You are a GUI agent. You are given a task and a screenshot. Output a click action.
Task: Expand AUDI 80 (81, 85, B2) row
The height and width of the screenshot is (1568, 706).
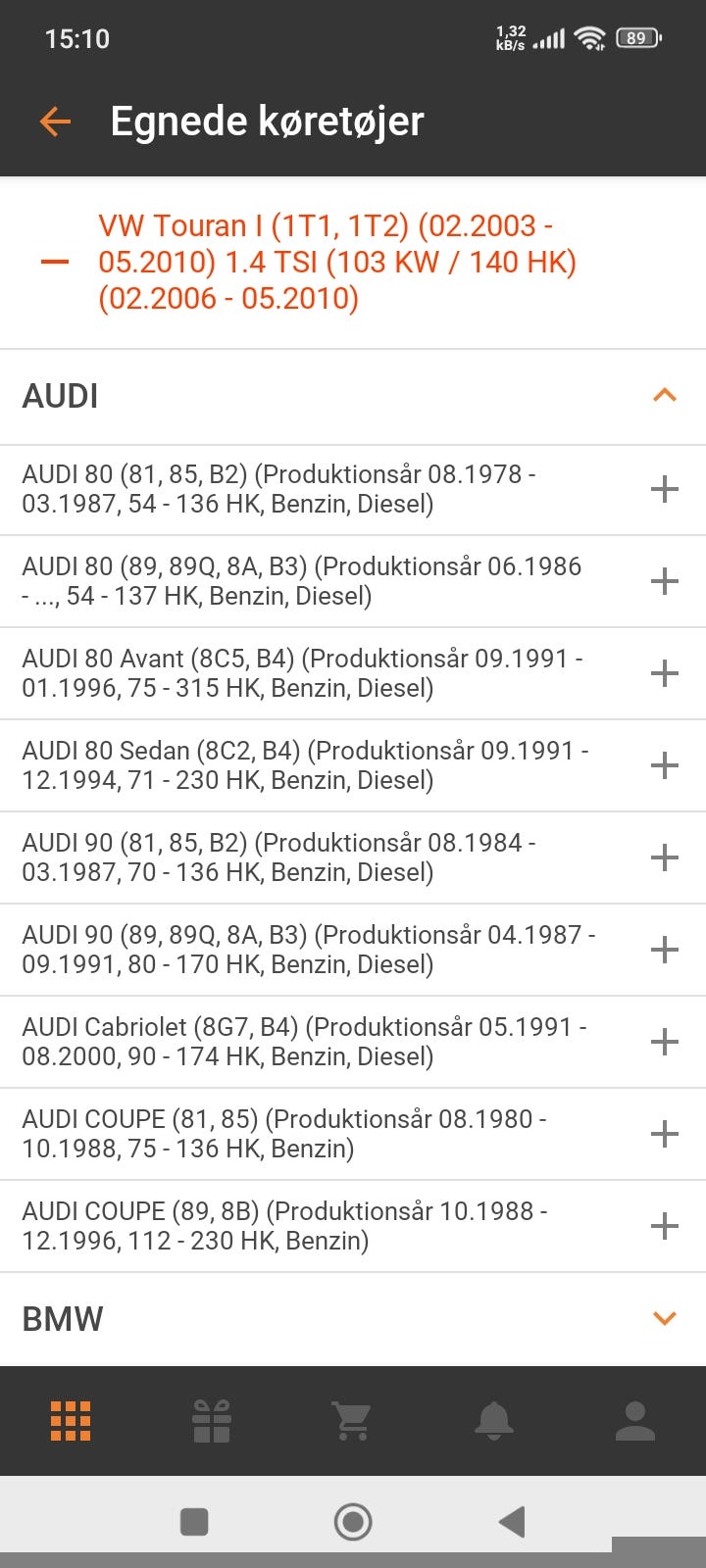point(664,489)
